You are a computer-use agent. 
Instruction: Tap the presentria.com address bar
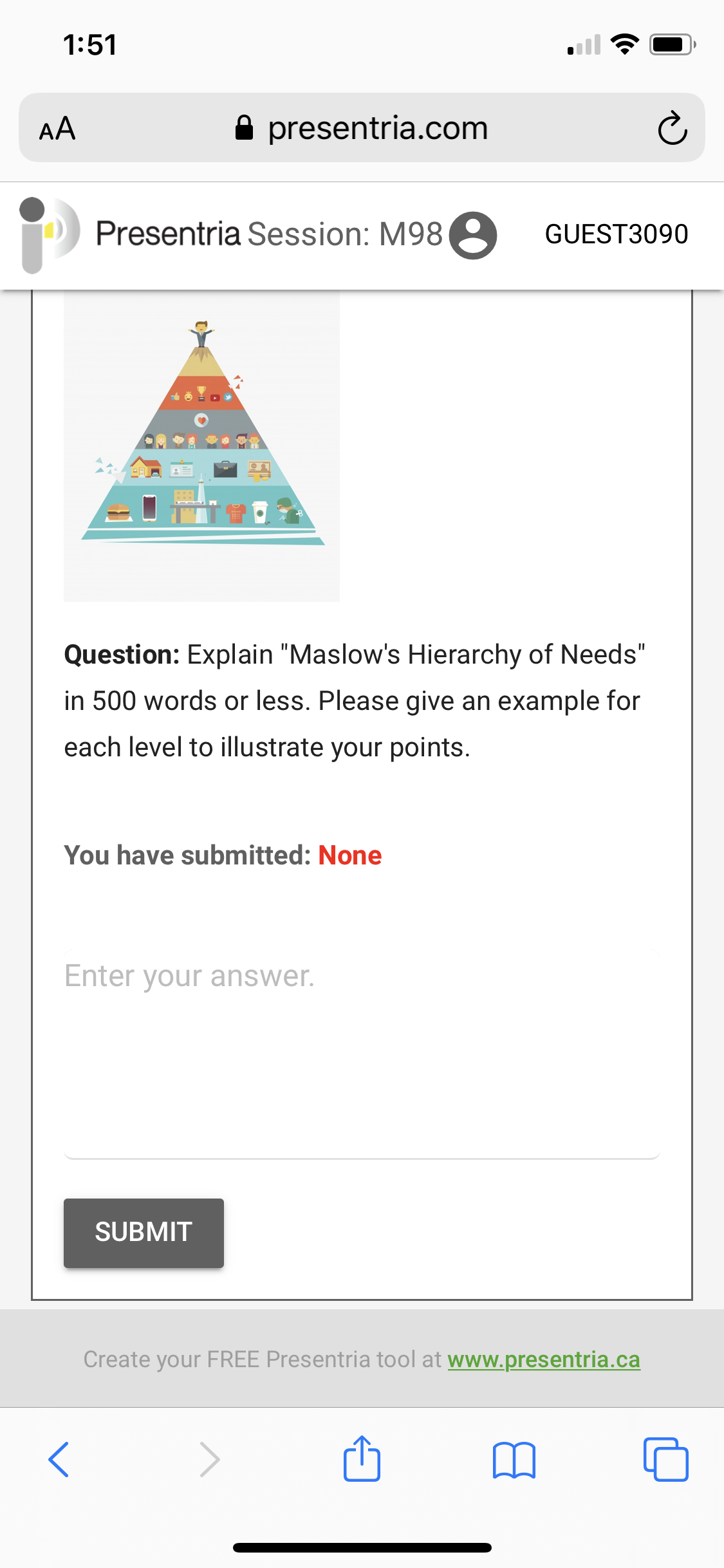362,127
